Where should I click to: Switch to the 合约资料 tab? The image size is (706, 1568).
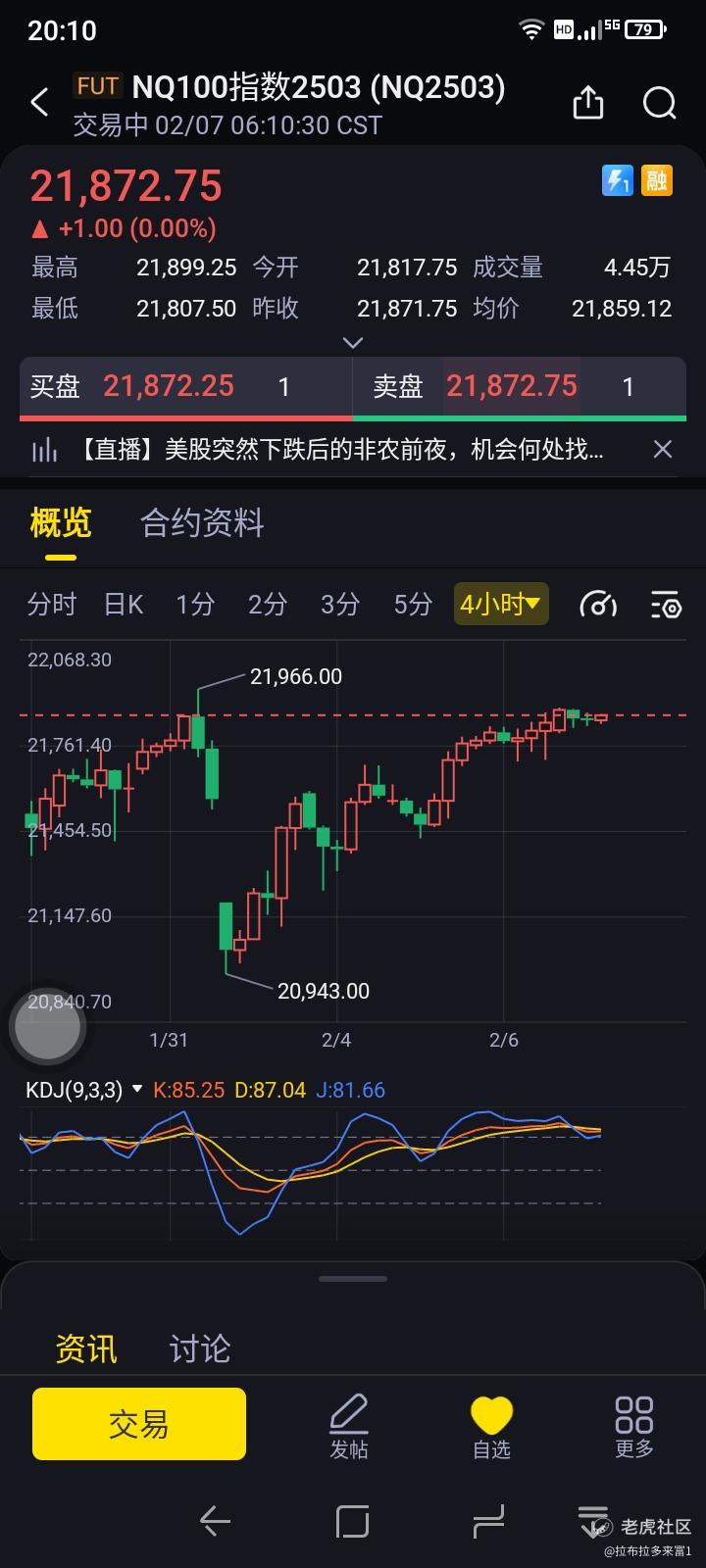(x=202, y=523)
